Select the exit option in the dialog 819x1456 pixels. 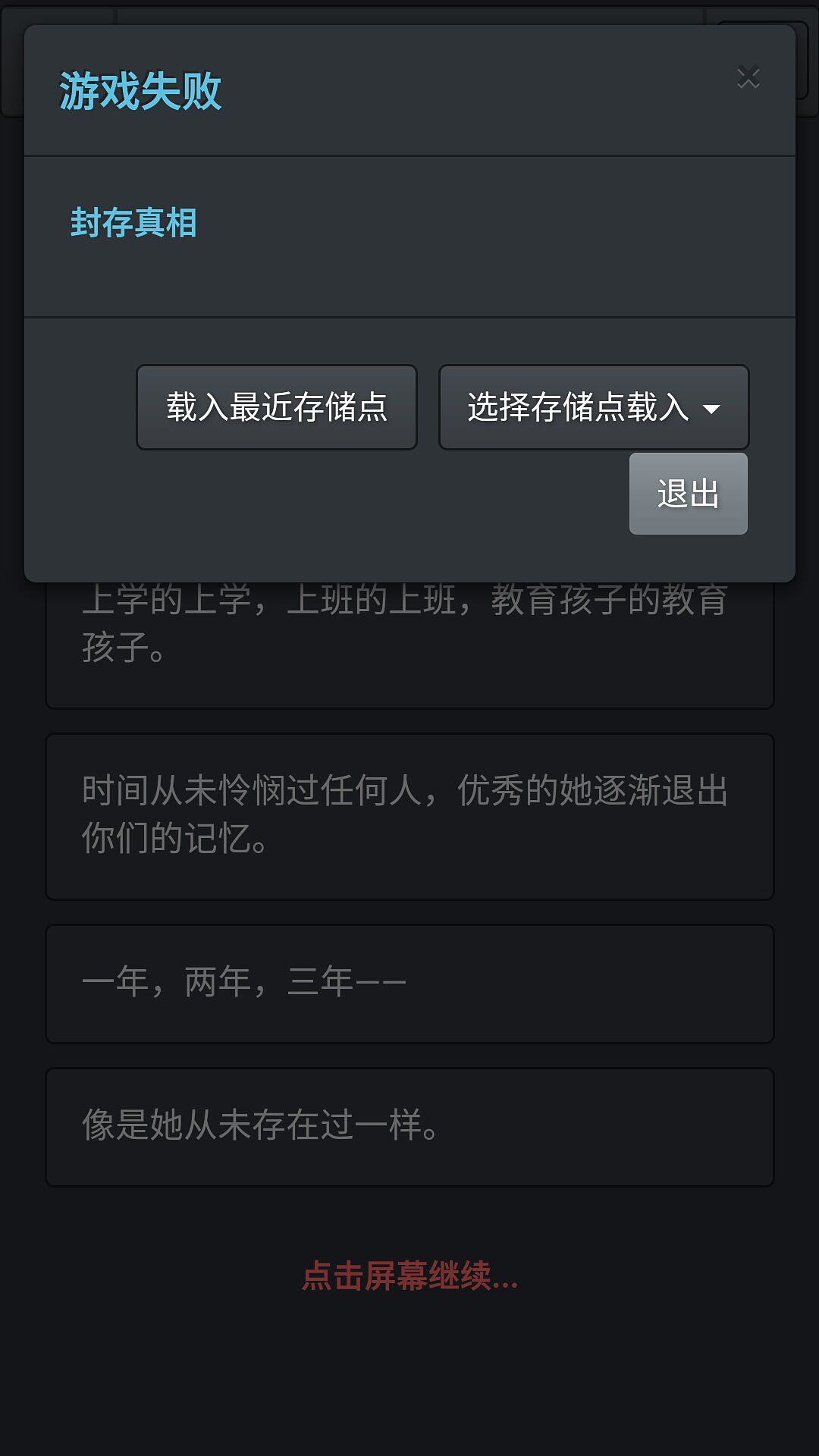tap(686, 493)
